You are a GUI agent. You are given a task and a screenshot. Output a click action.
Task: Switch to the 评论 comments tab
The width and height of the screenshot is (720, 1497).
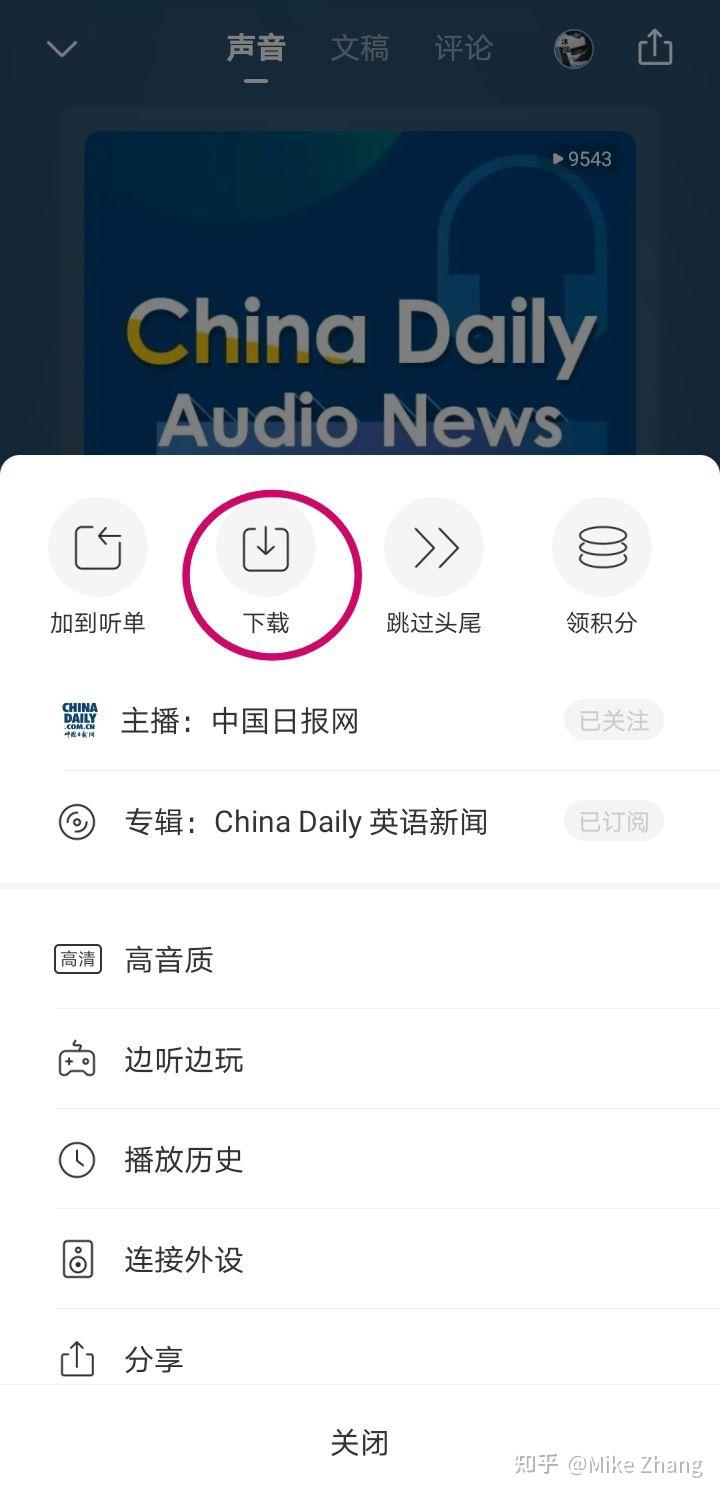[x=462, y=48]
